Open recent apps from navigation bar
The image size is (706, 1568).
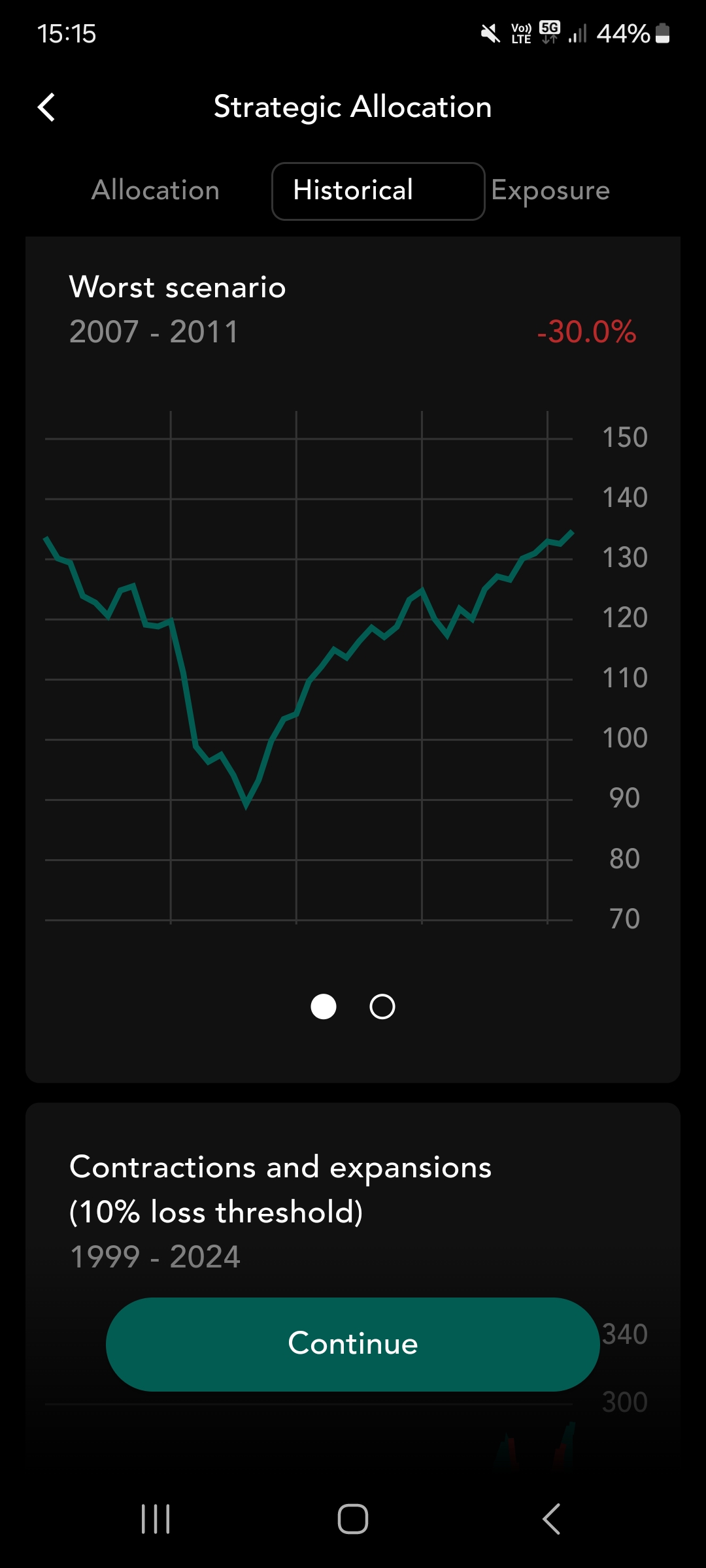point(156,1519)
